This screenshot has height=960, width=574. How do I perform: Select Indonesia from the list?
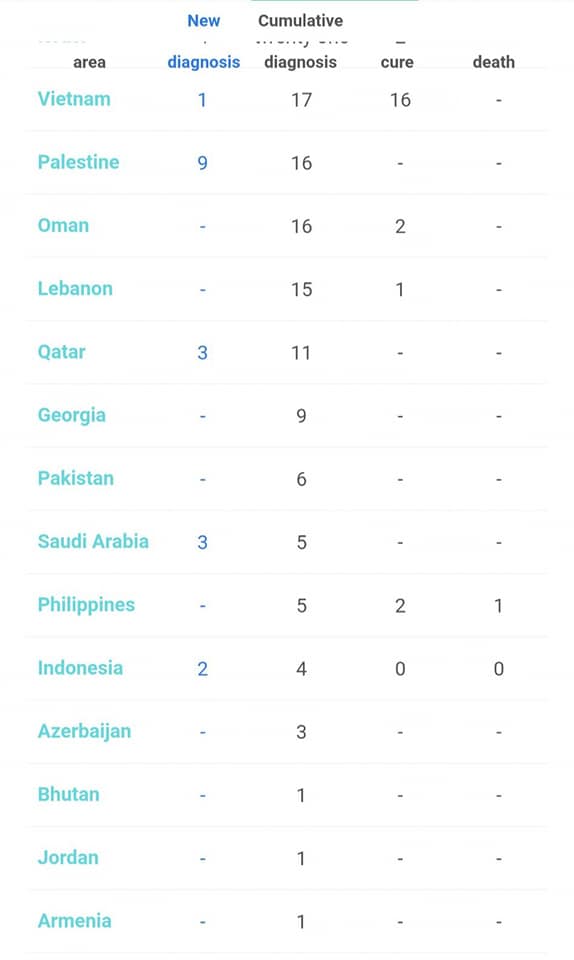(x=80, y=667)
